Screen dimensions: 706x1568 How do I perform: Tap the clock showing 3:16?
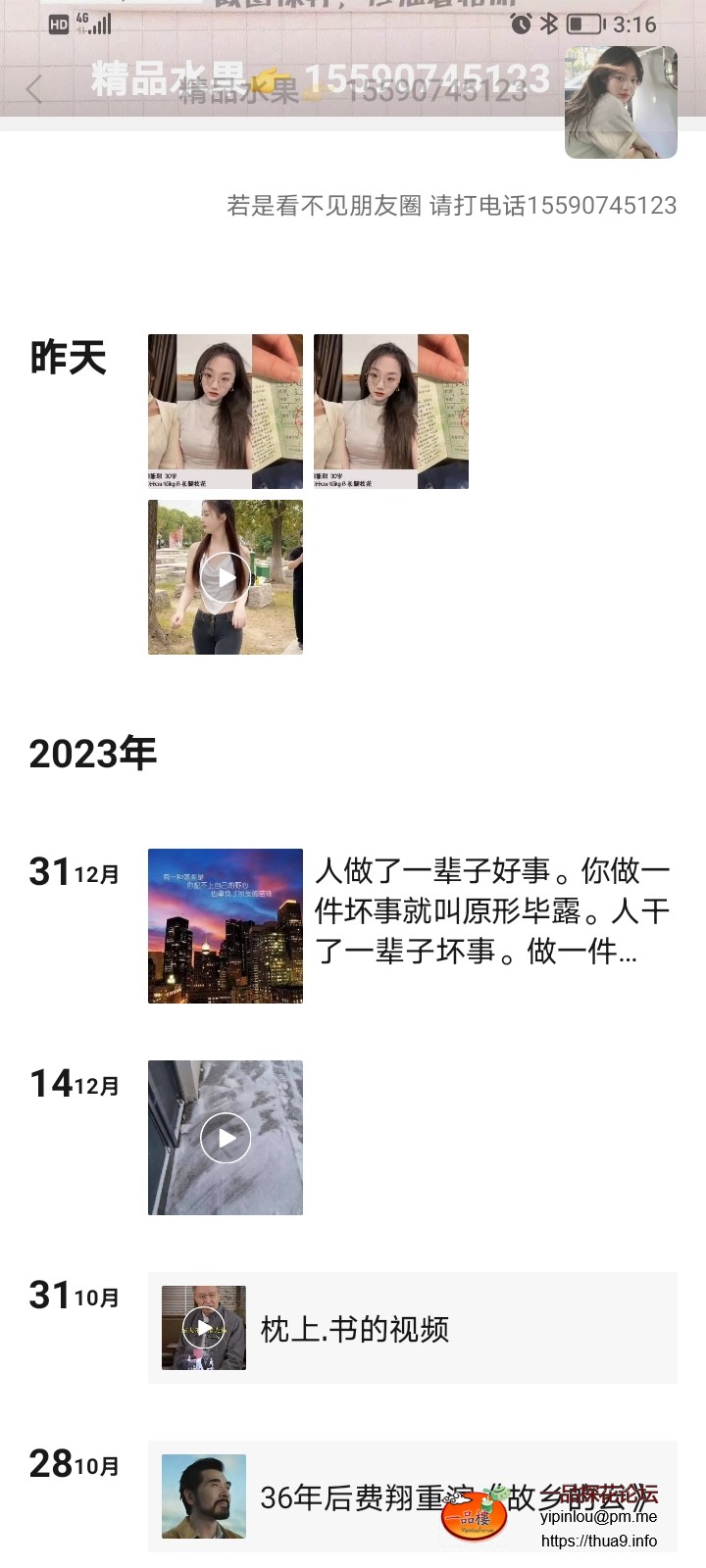[633, 24]
